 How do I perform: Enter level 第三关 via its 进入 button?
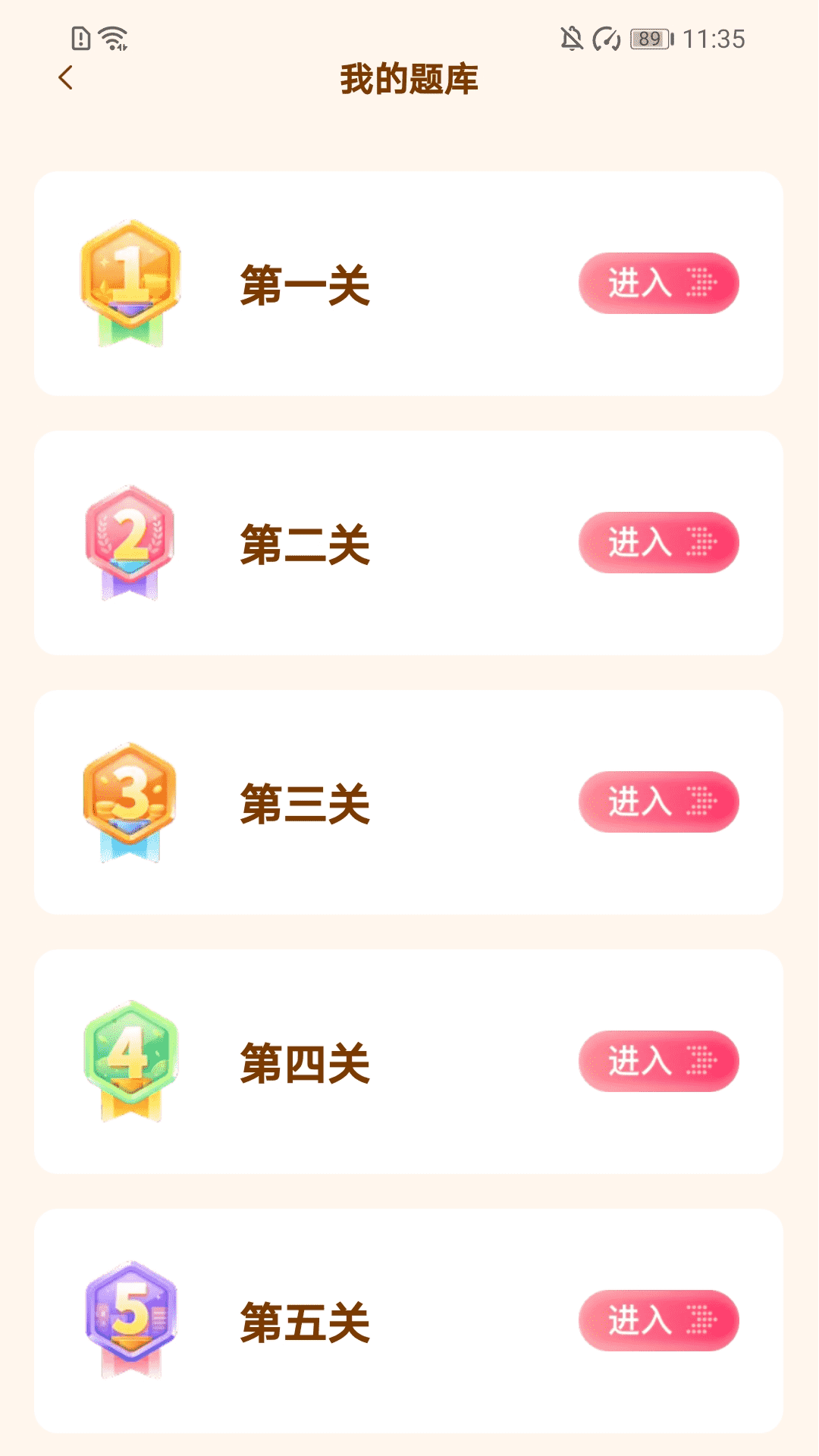pos(657,803)
